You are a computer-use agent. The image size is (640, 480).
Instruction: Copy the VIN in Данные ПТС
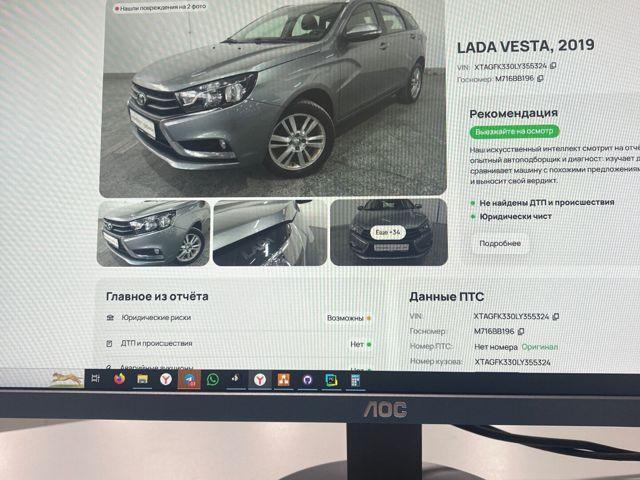tap(556, 316)
